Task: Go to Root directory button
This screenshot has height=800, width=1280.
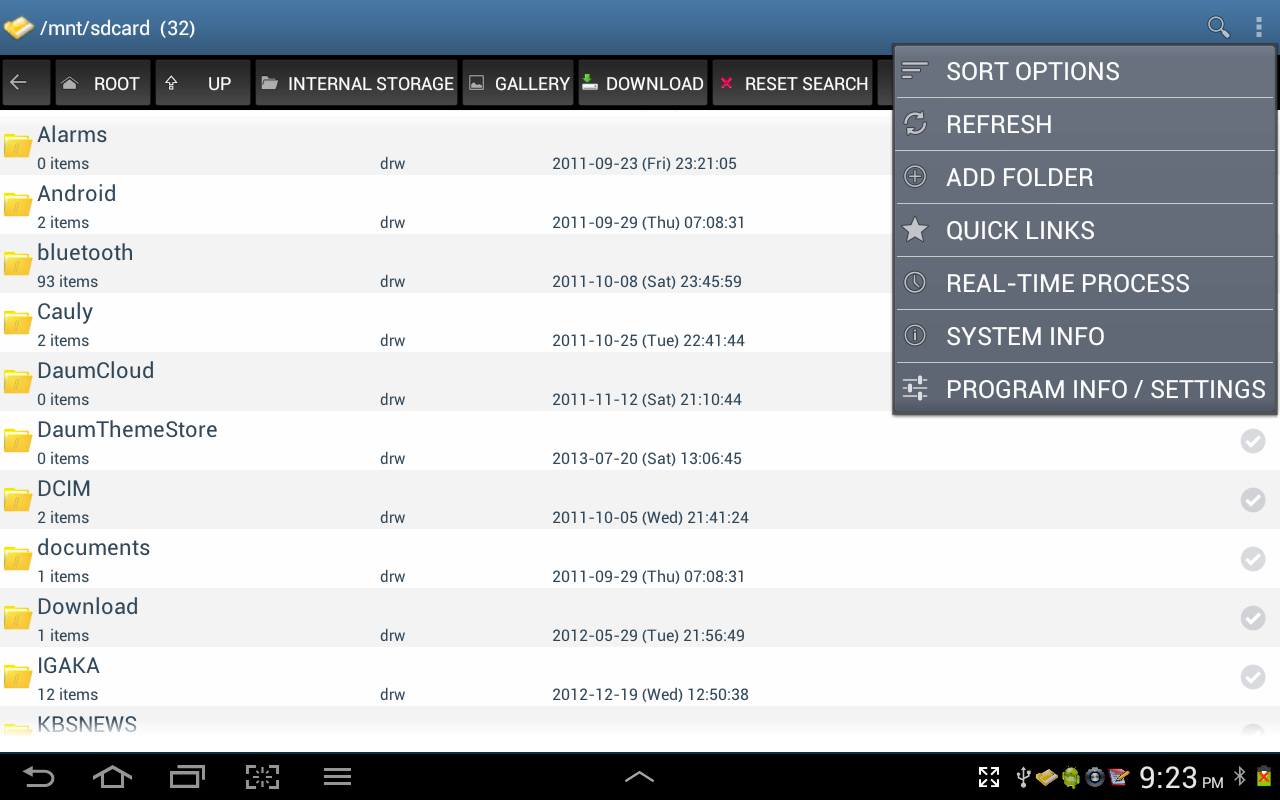Action: (x=103, y=84)
